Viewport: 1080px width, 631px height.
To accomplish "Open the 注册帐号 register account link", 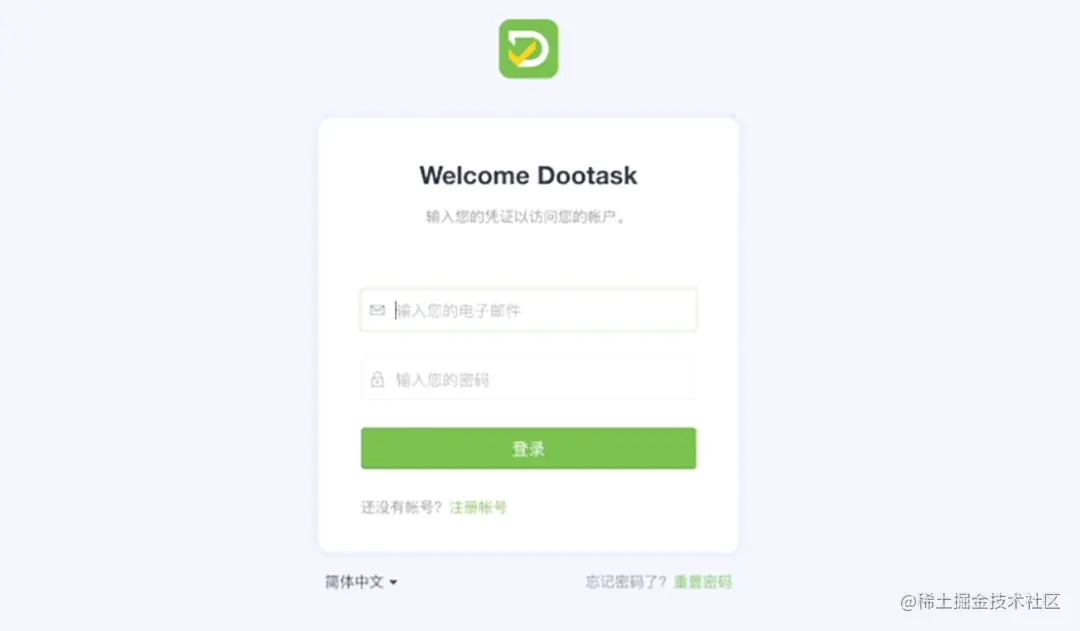I will tap(478, 507).
